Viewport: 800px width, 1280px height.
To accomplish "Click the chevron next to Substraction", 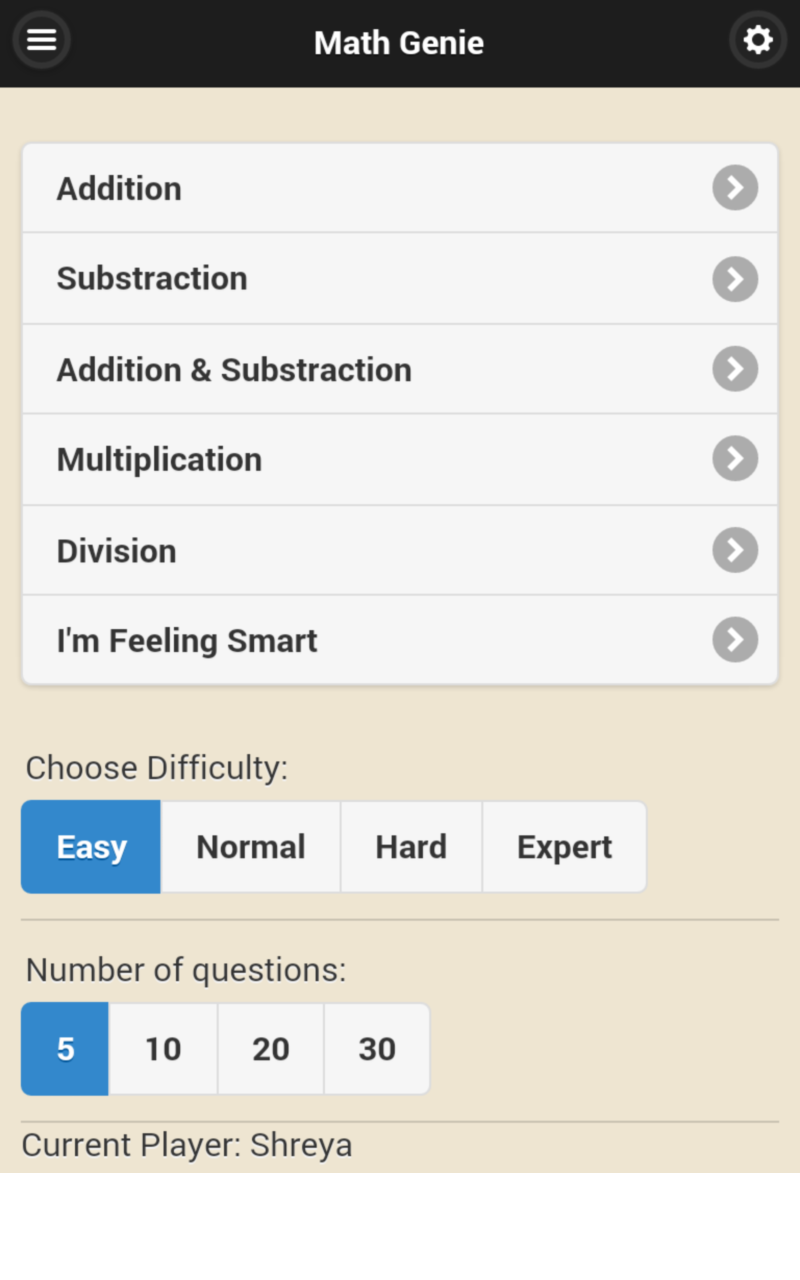I will (x=735, y=279).
